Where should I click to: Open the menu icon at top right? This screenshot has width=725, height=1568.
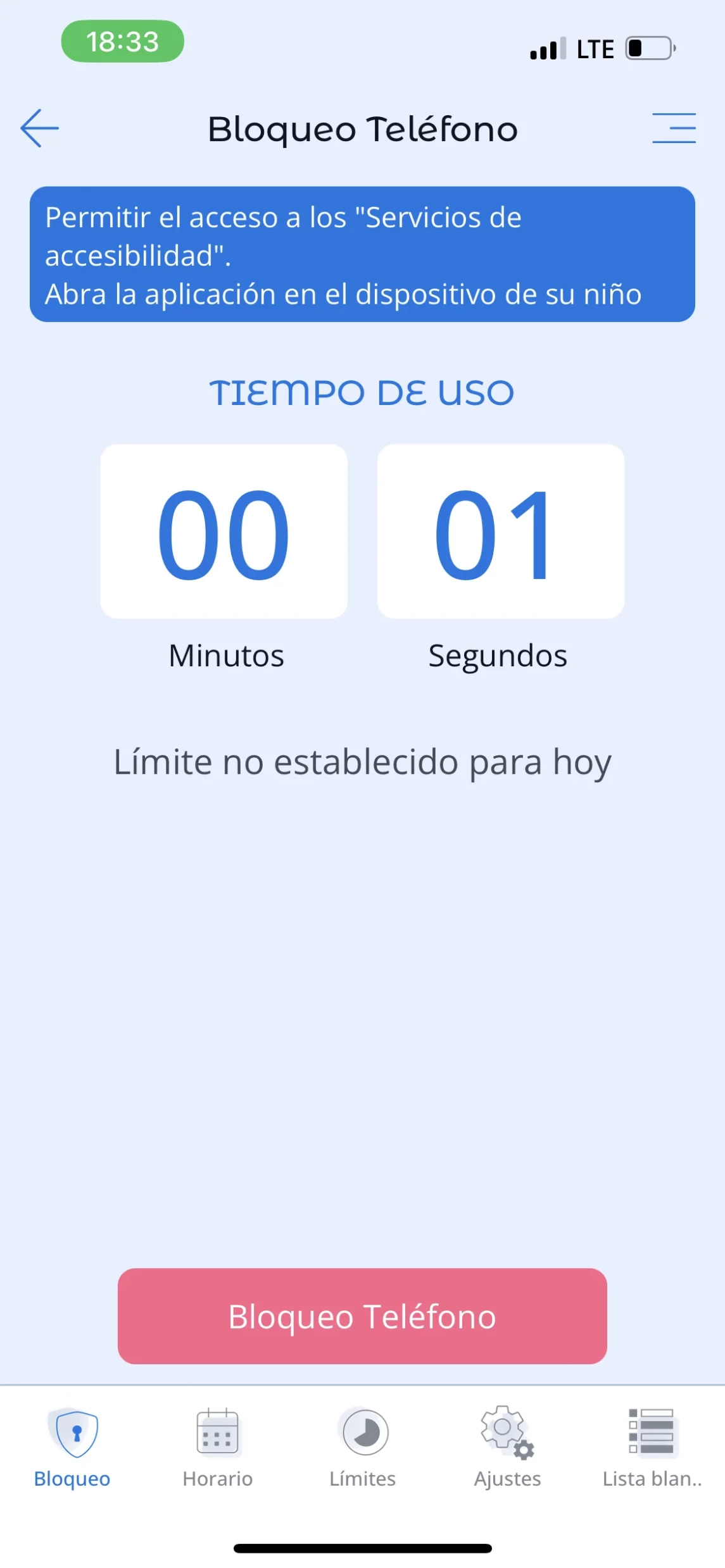pos(674,128)
